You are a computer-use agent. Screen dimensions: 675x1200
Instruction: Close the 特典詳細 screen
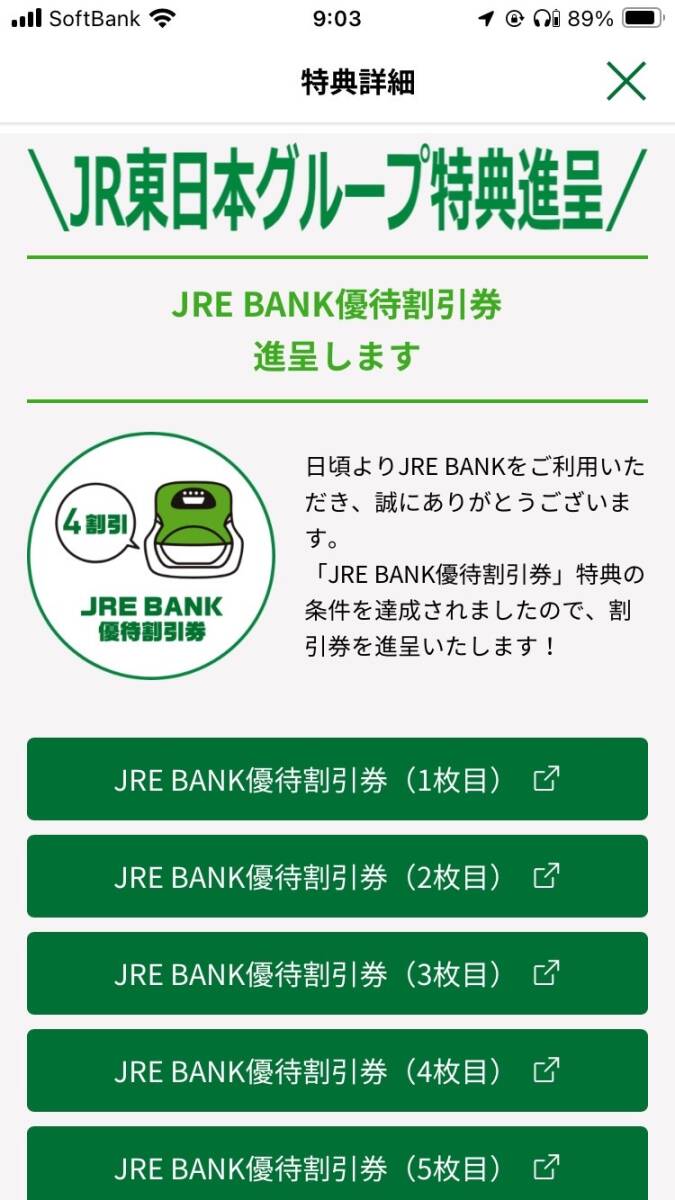pos(626,82)
